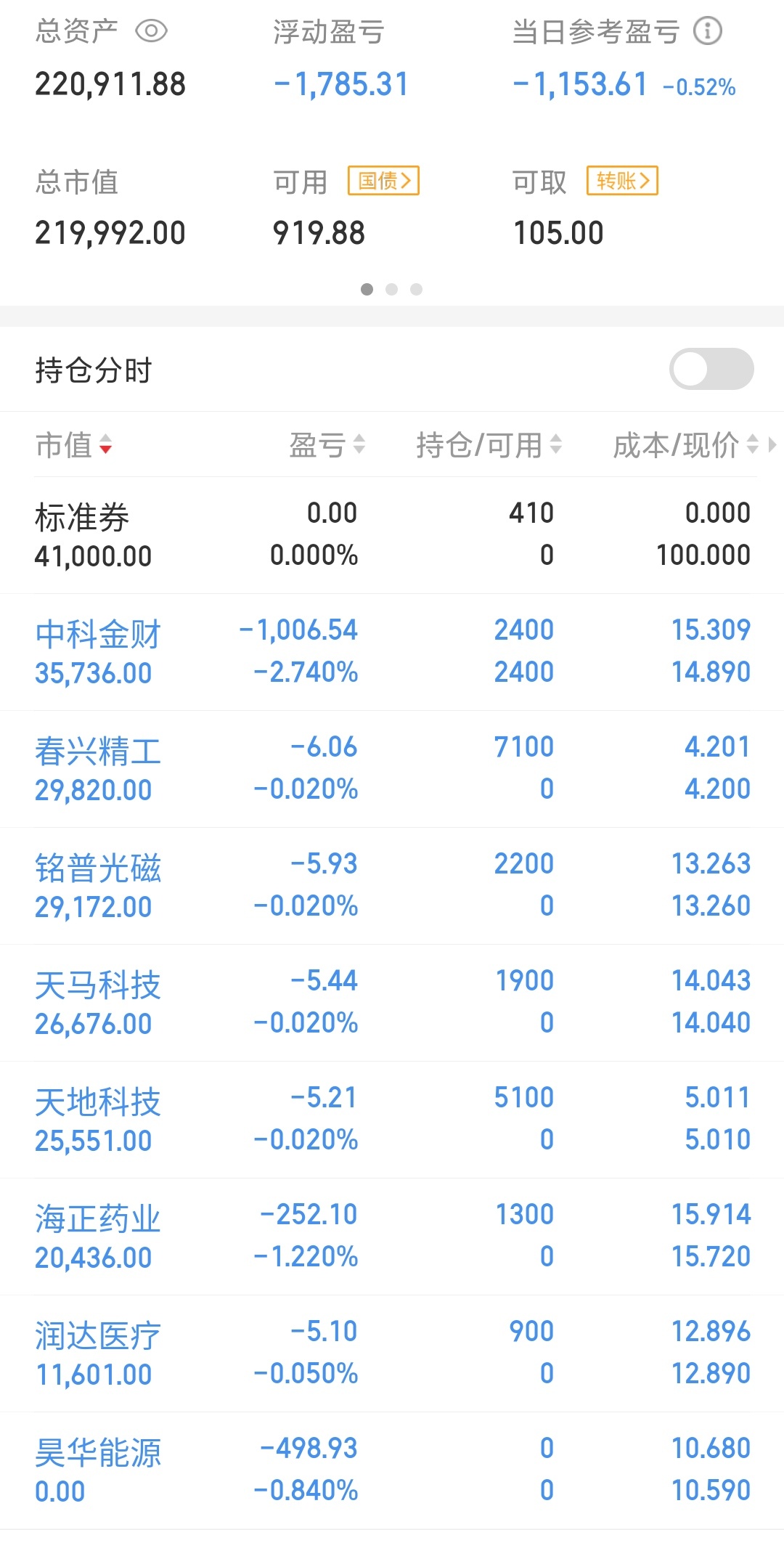Screen dimensions: 784x1543
Task: View 海正药业 position details
Action: [x=392, y=1237]
